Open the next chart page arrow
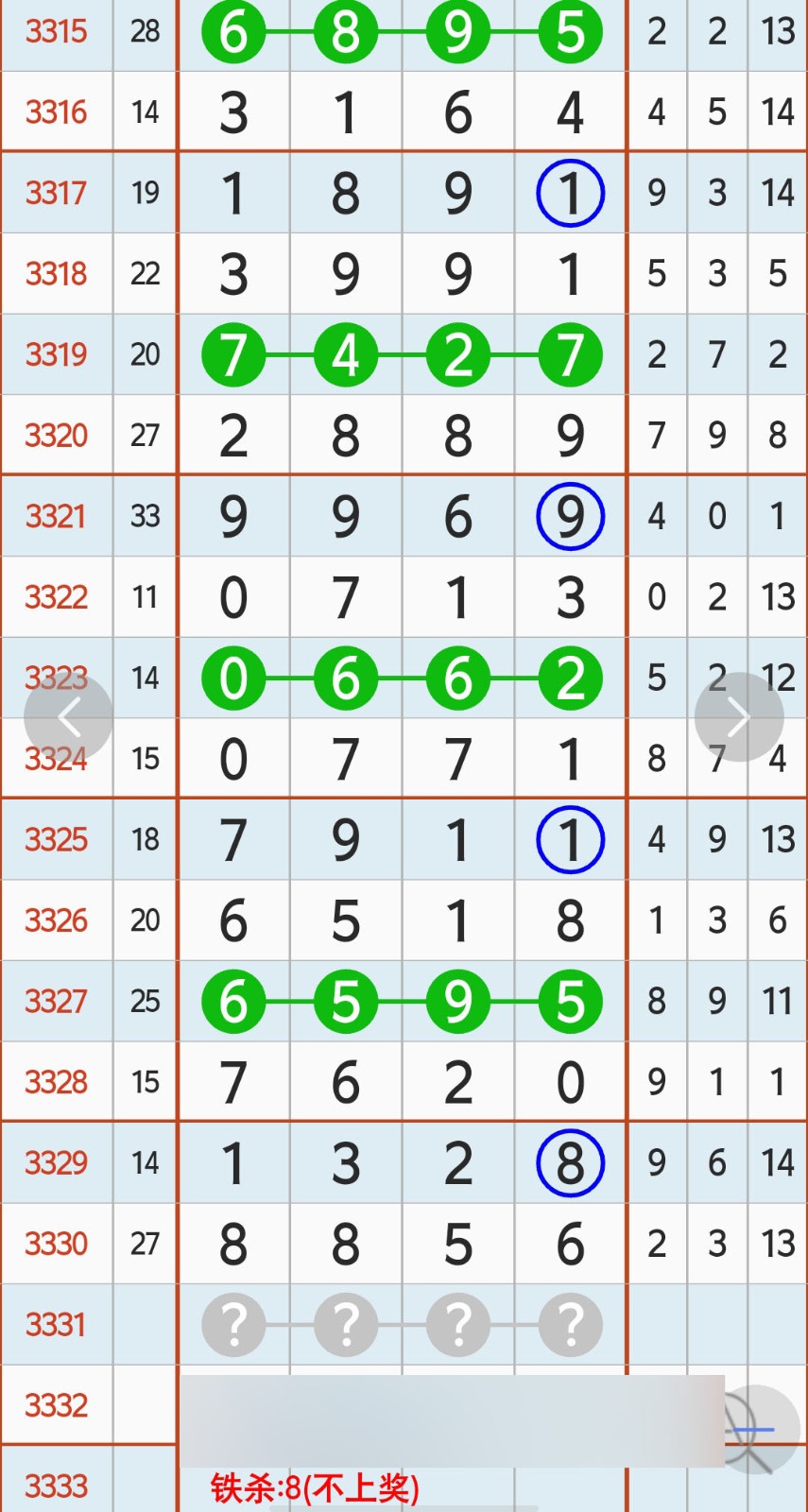Viewport: 808px width, 1512px height. (738, 715)
